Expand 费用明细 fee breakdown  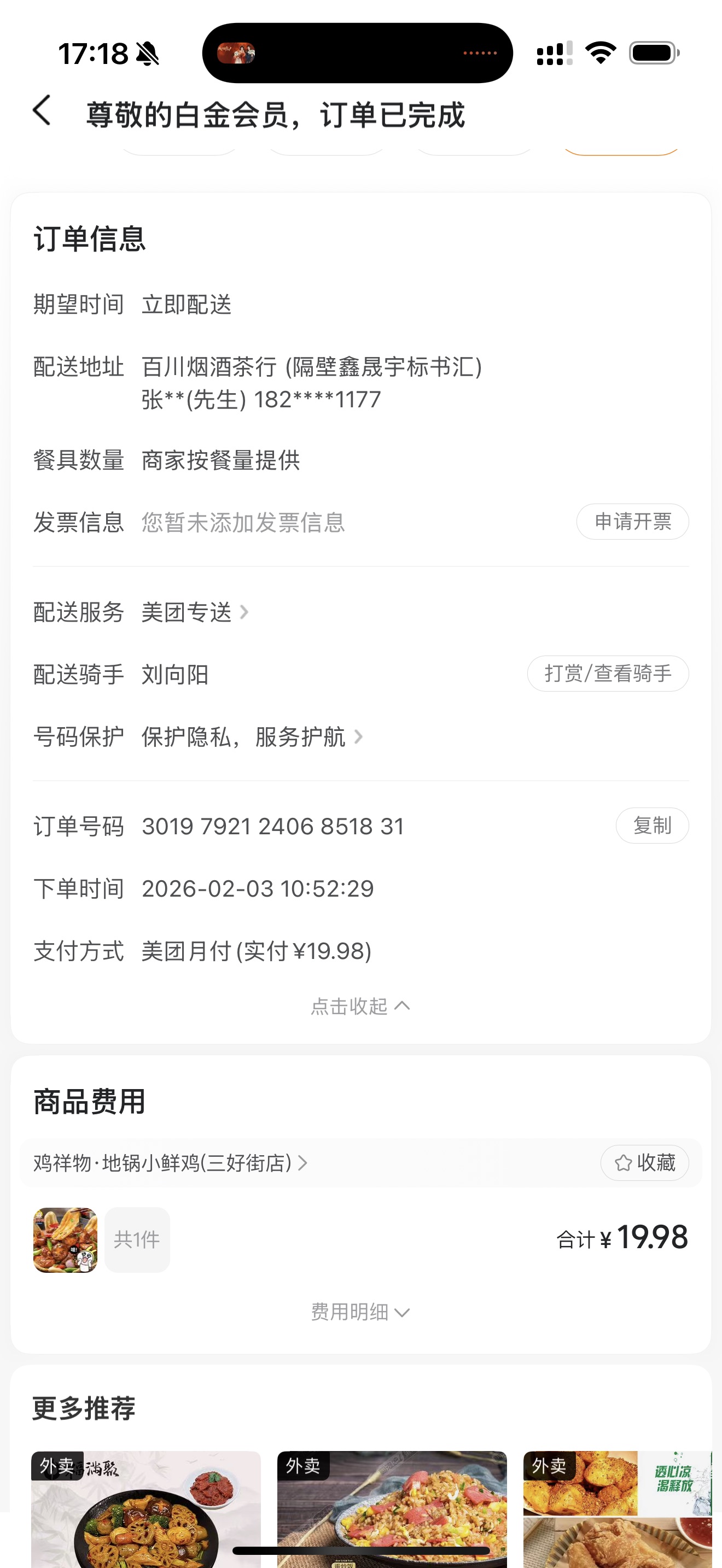click(x=360, y=1312)
